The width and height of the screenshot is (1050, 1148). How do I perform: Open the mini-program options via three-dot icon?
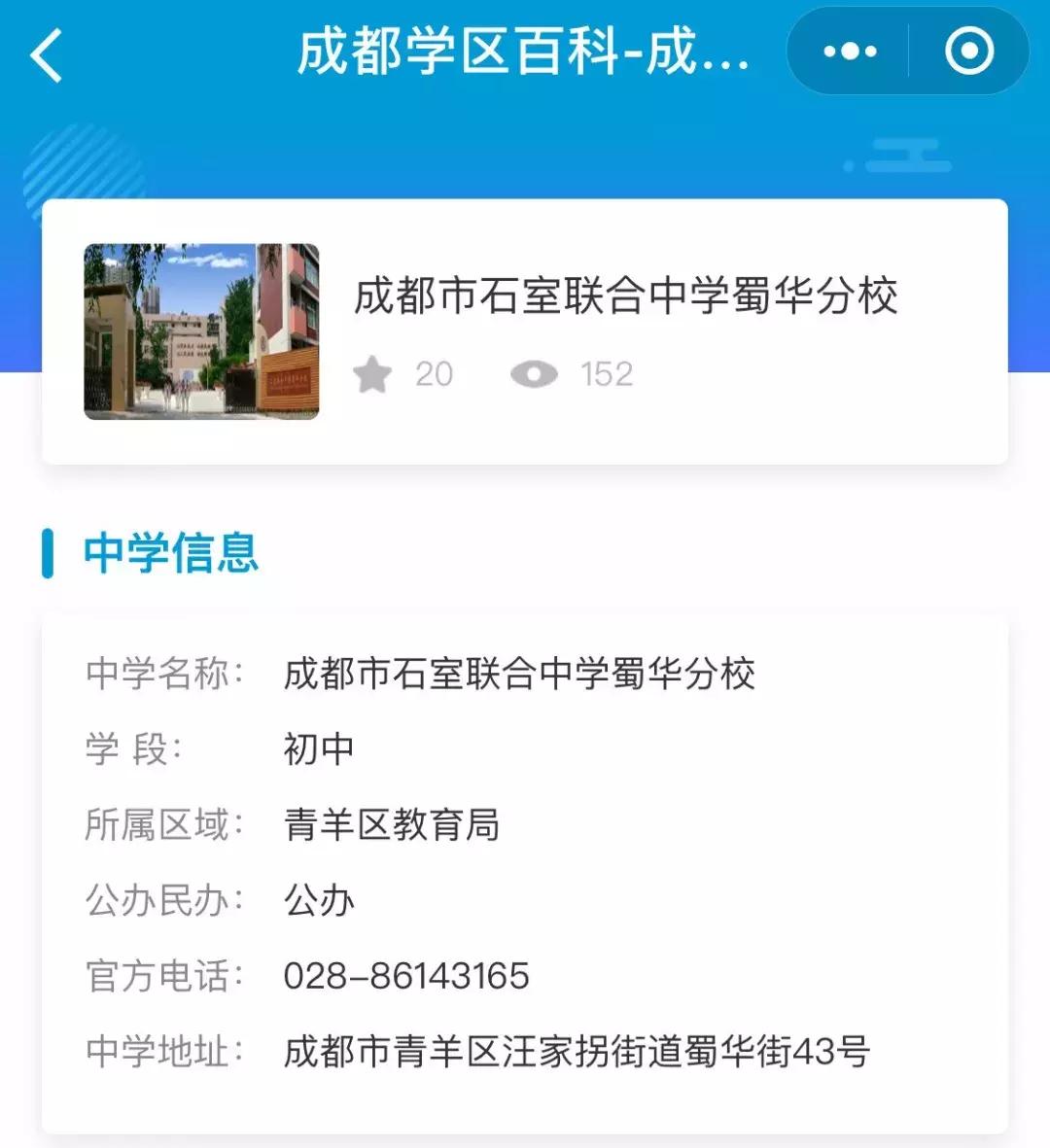click(849, 51)
